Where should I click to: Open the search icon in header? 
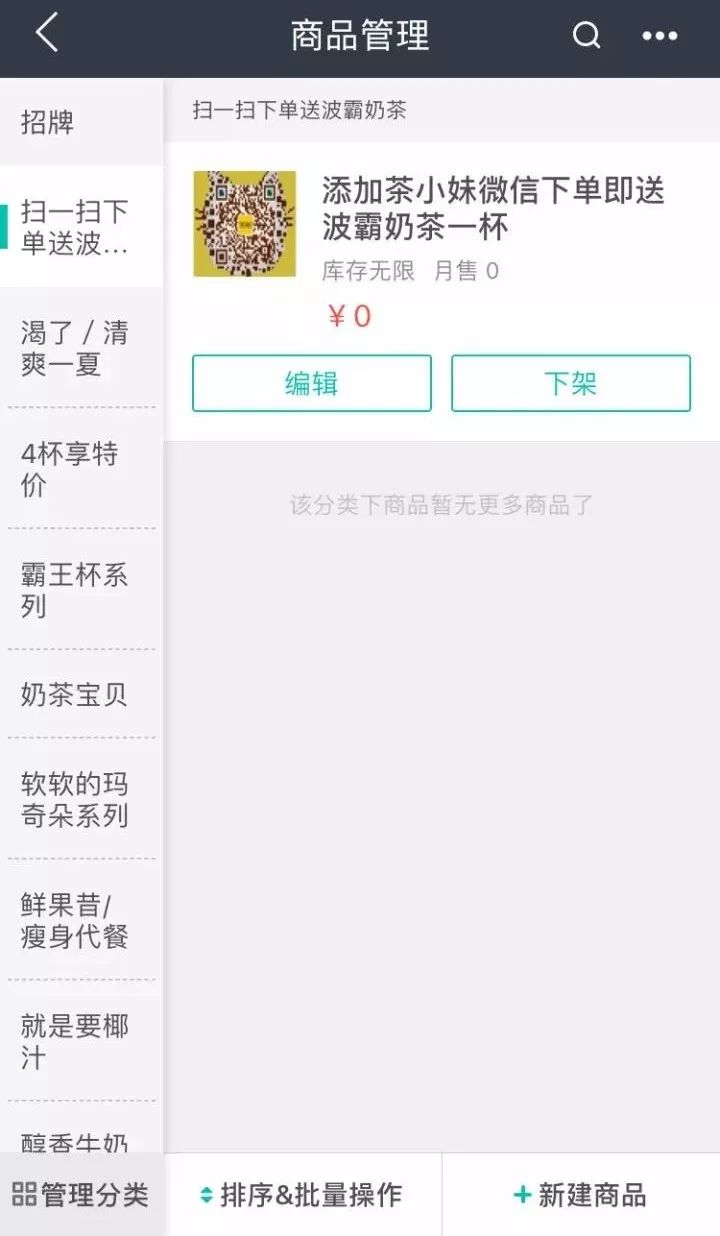pyautogui.click(x=586, y=36)
